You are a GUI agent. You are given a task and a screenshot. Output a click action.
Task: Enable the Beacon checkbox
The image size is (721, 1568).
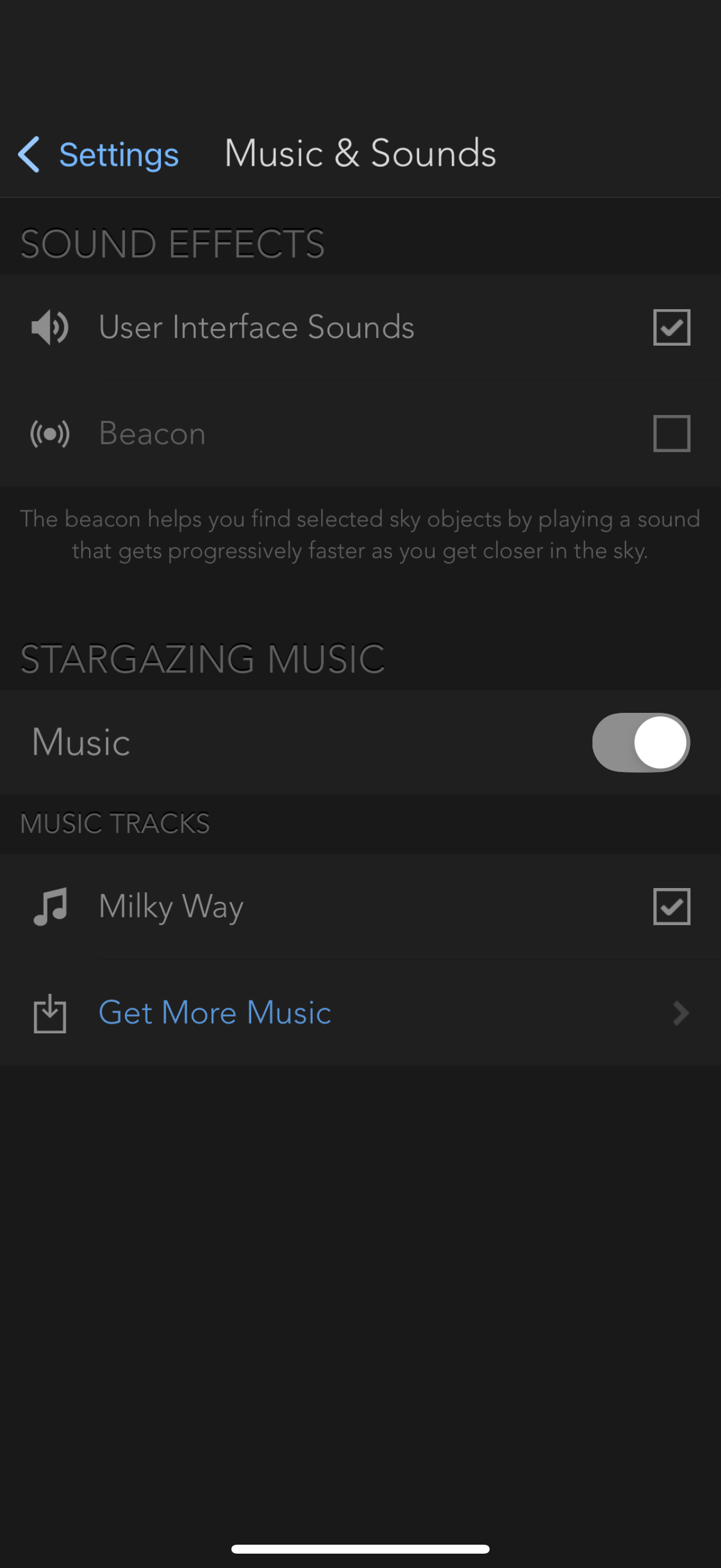point(671,434)
